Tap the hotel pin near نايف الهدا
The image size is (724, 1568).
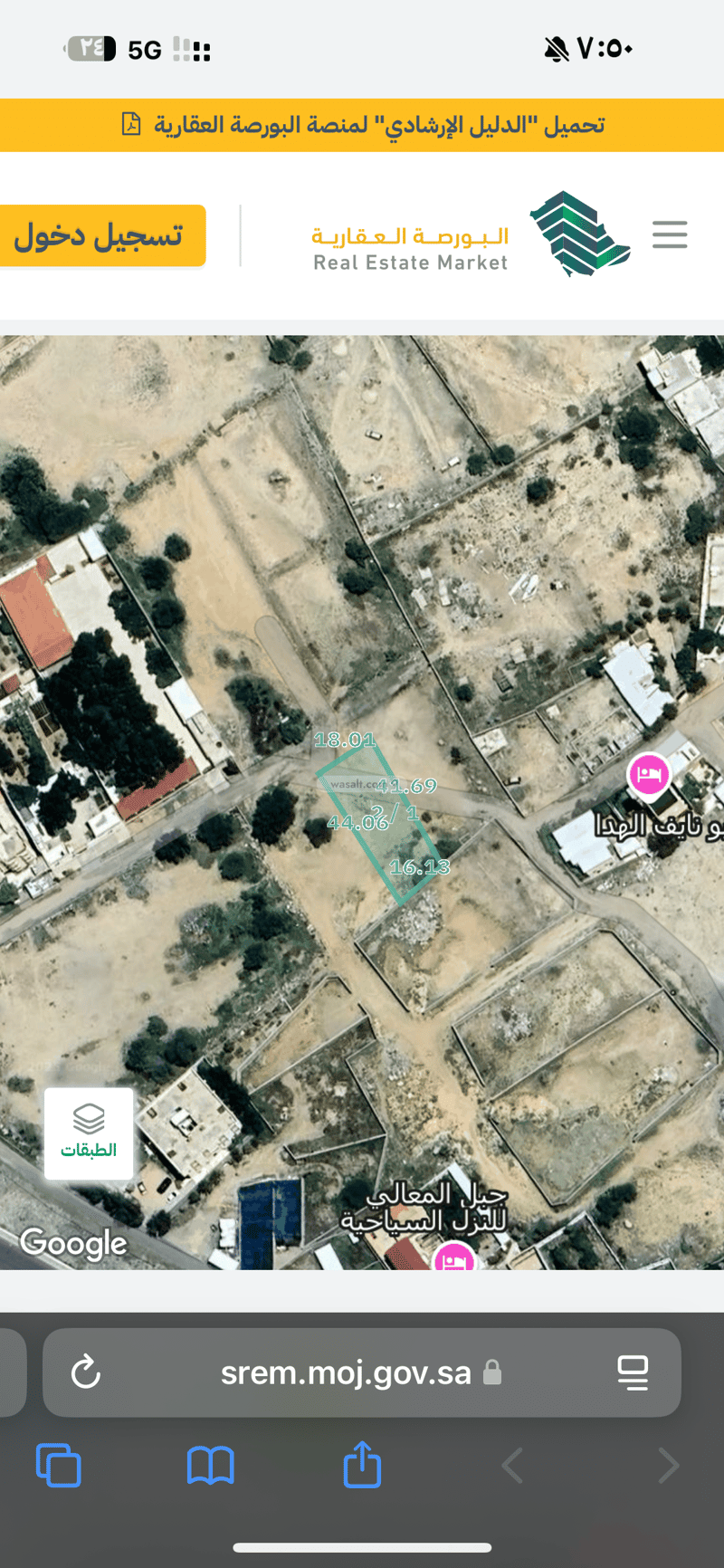[x=648, y=775]
